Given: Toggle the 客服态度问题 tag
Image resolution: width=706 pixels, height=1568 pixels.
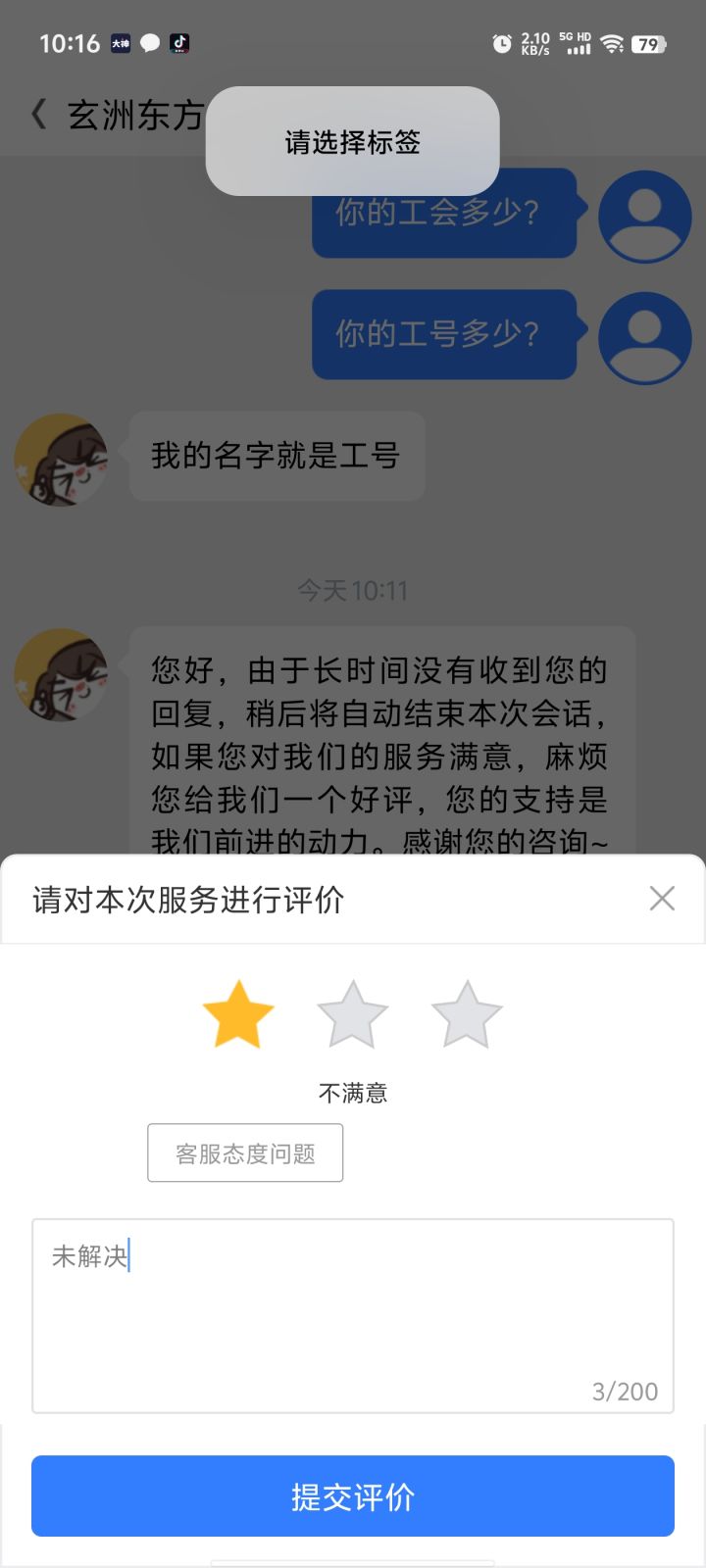Looking at the screenshot, I should (x=244, y=1152).
